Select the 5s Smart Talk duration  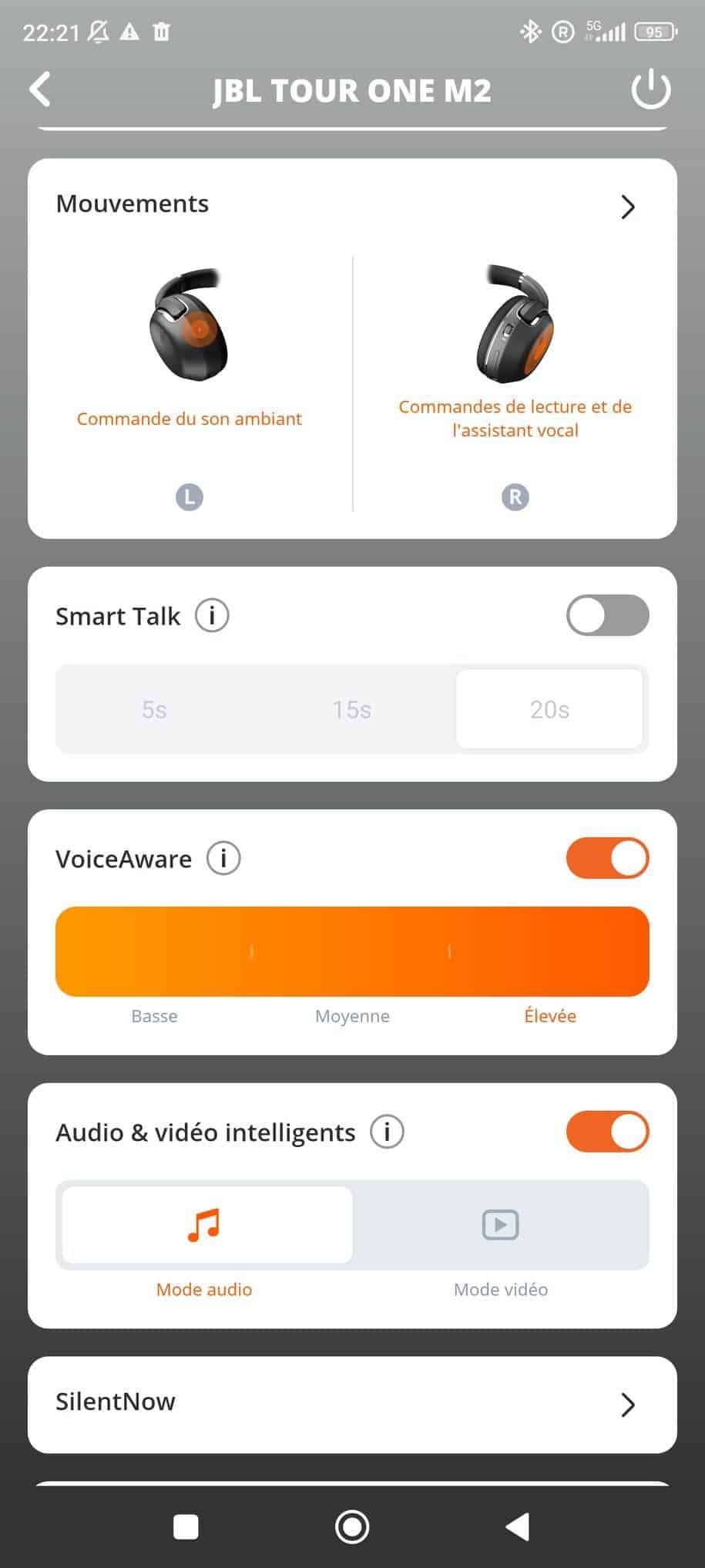pos(154,709)
